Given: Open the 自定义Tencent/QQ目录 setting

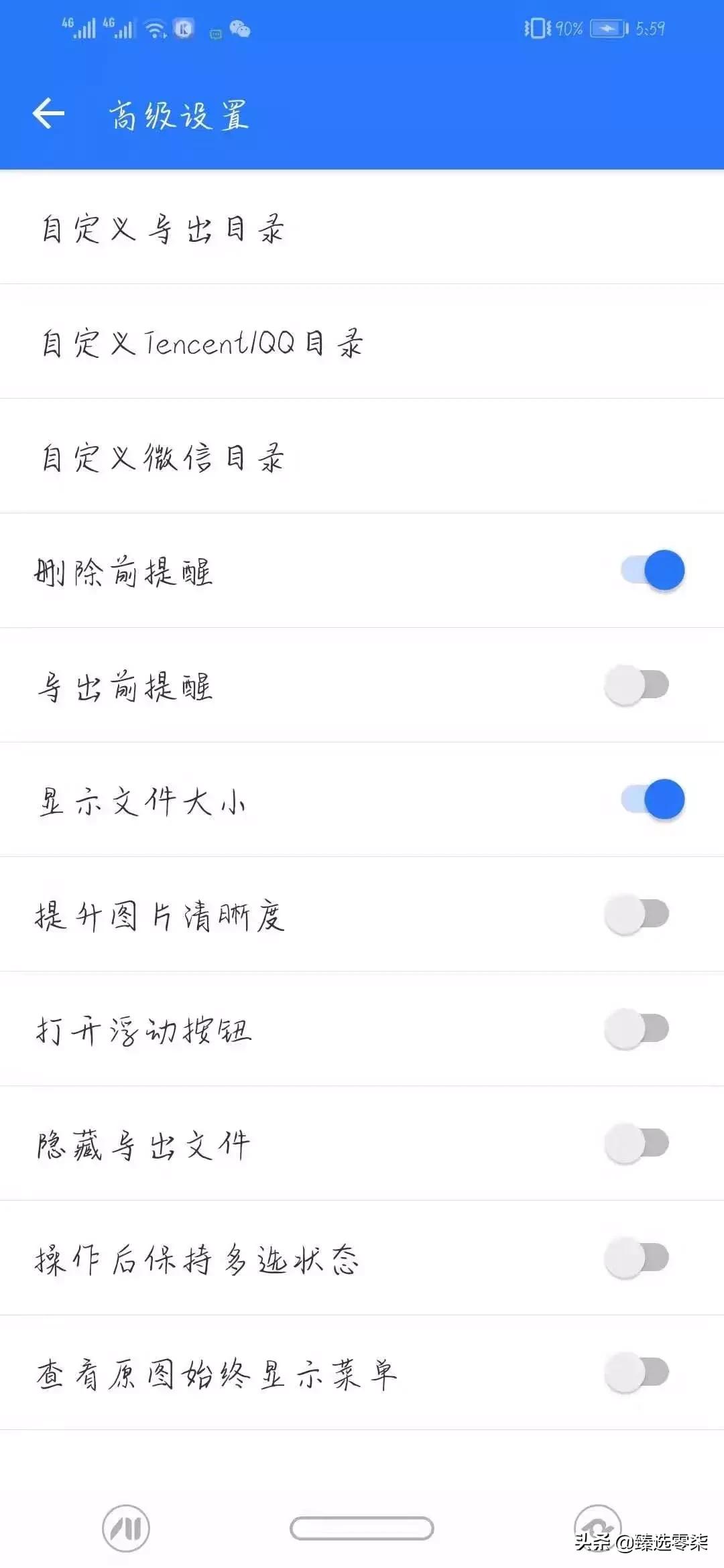Looking at the screenshot, I should [201, 342].
